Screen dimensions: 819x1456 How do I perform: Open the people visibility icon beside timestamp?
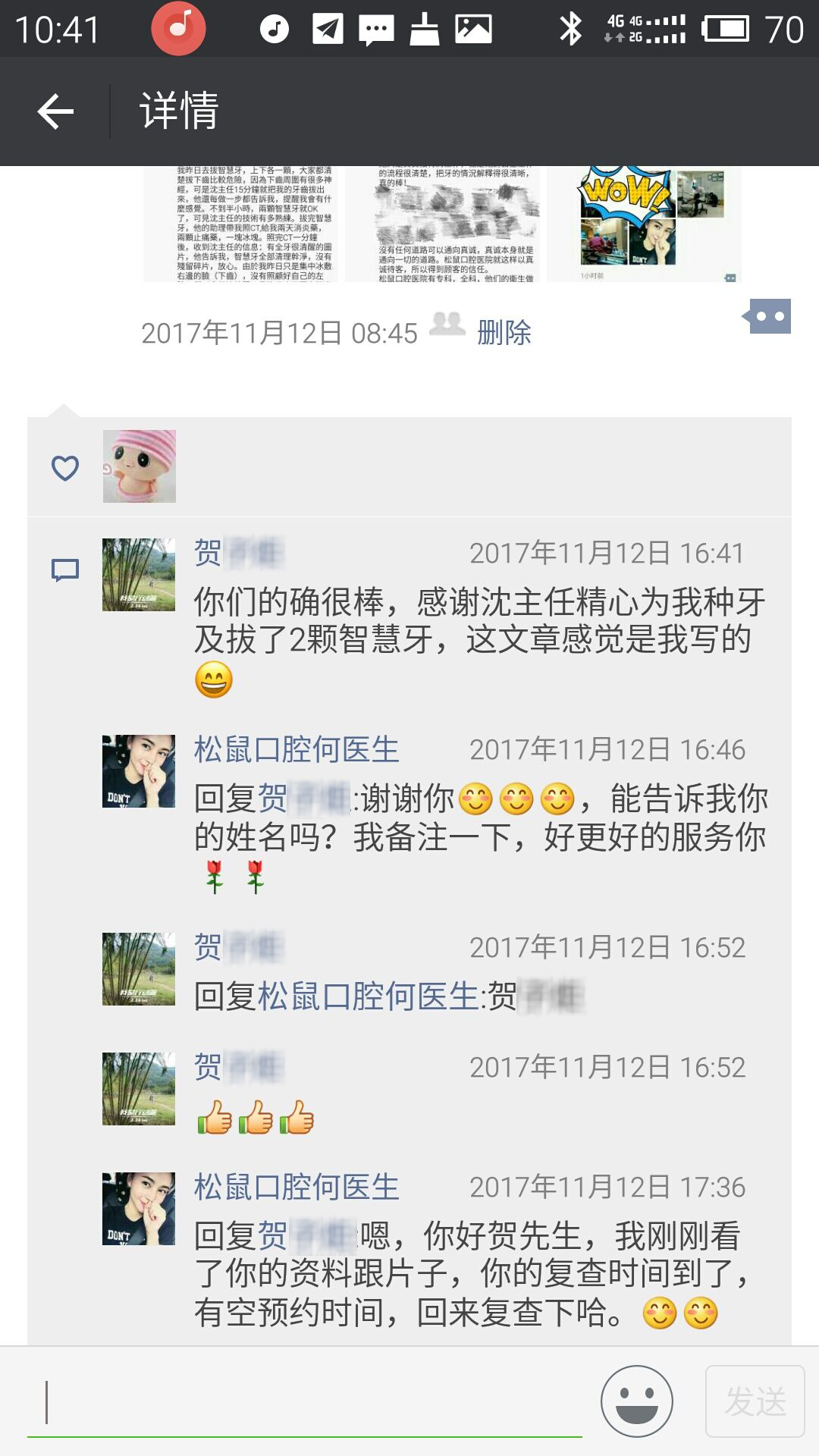click(x=447, y=325)
